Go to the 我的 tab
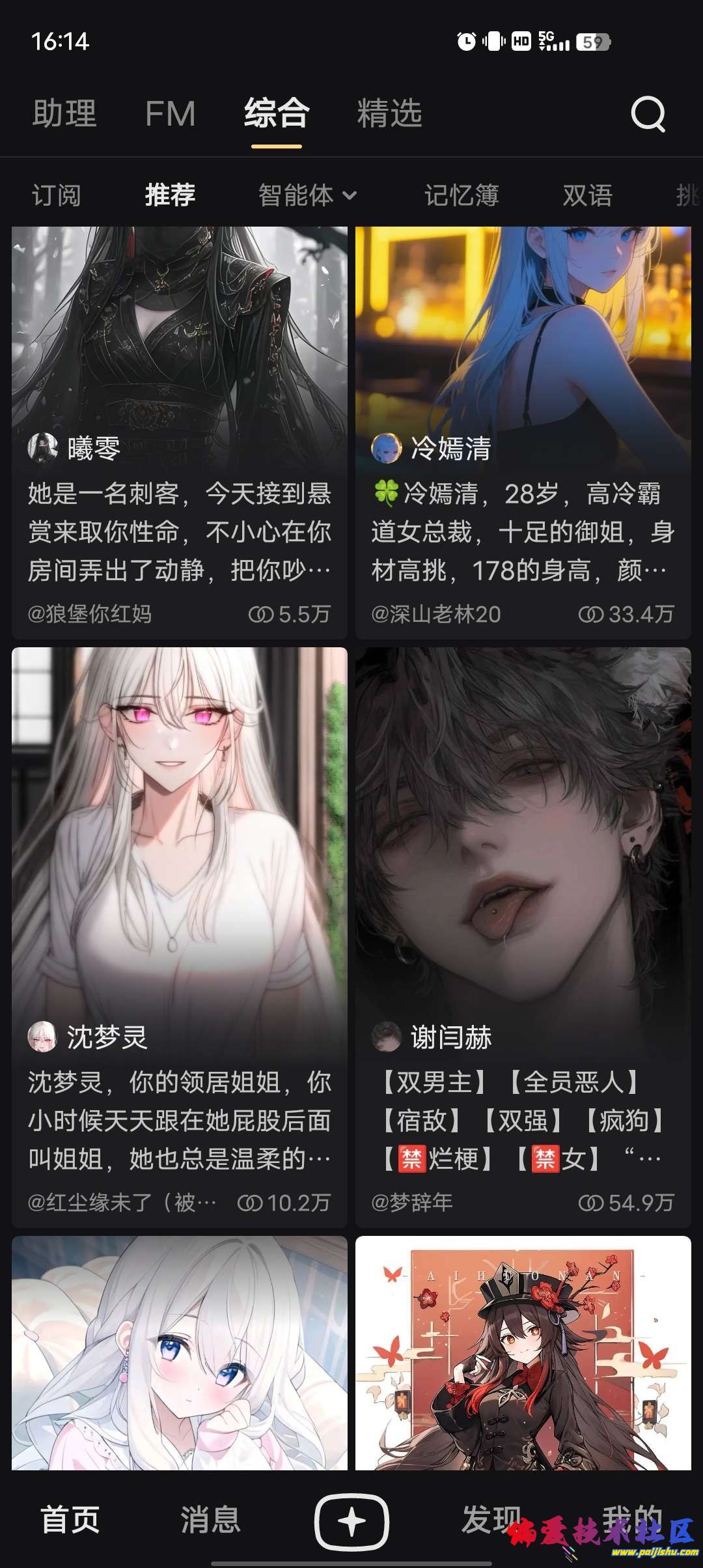 pos(631,1520)
